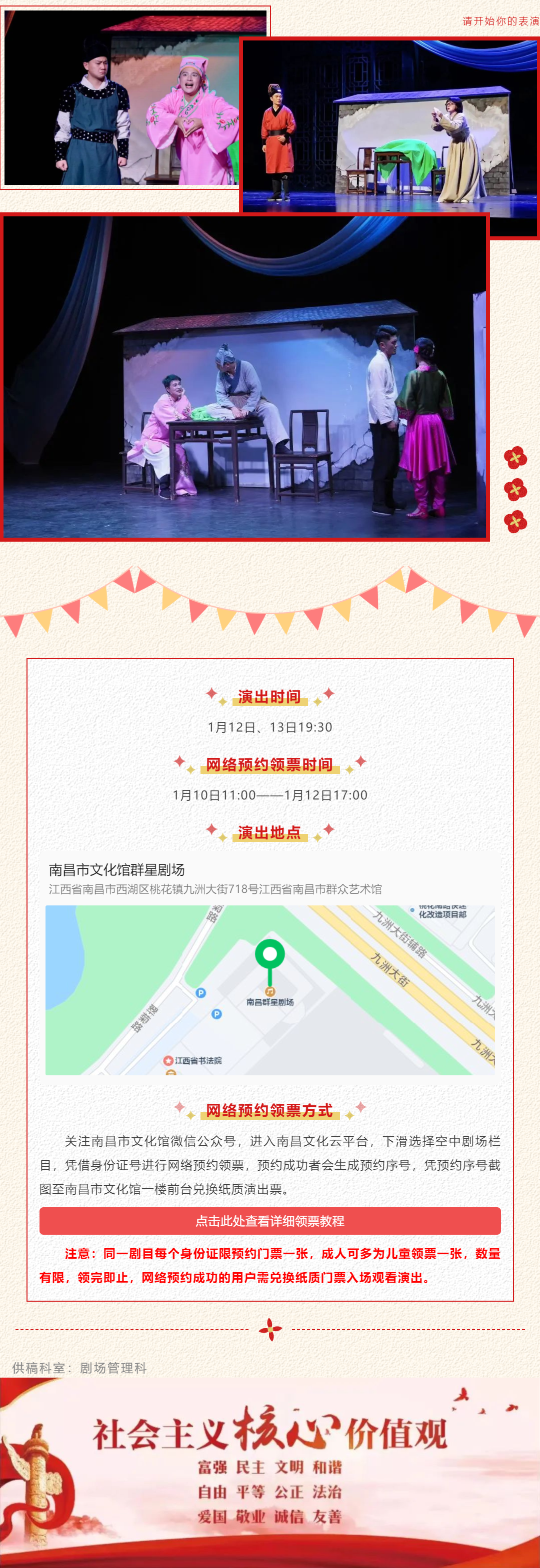Open the detailed ticket collection tutorial

click(269, 1220)
